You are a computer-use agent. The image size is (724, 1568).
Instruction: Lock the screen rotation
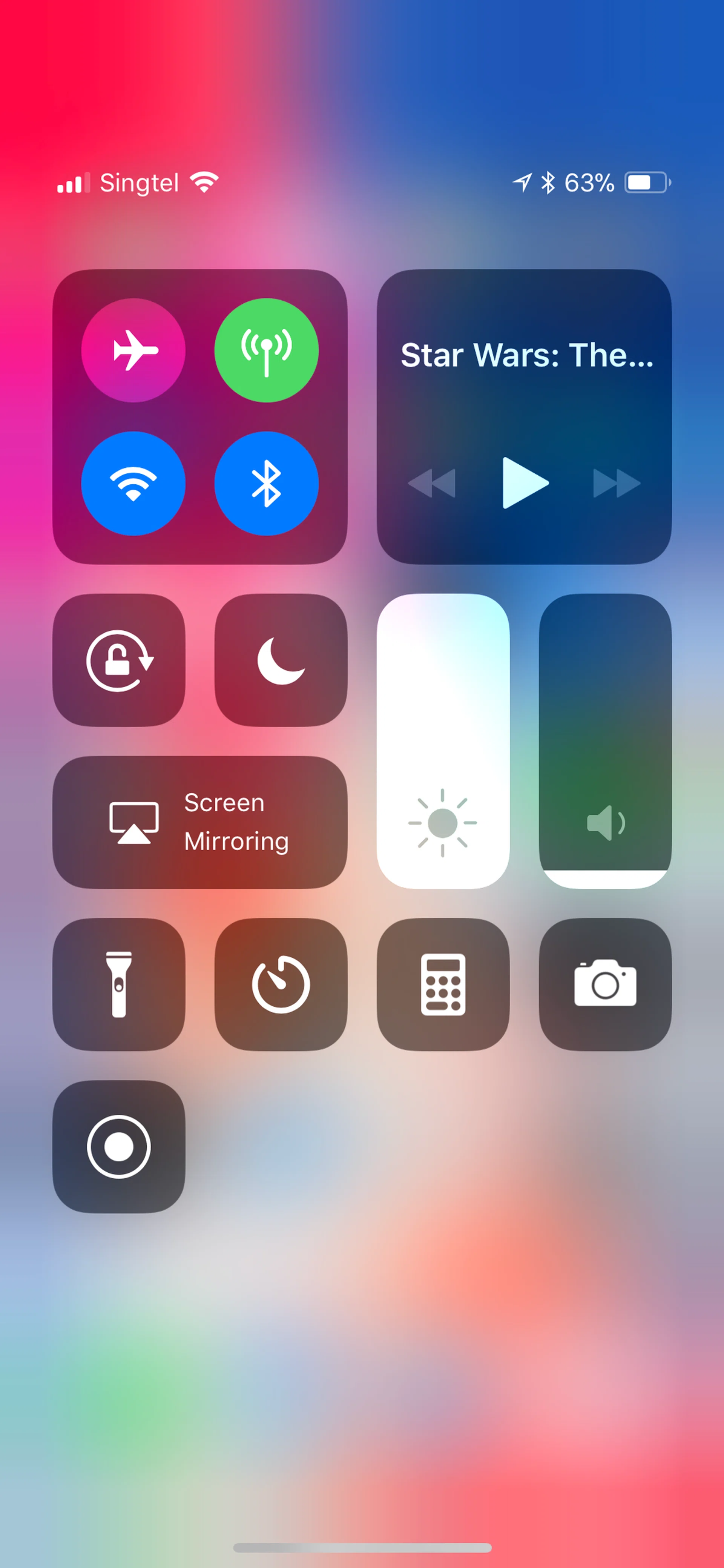pyautogui.click(x=119, y=660)
